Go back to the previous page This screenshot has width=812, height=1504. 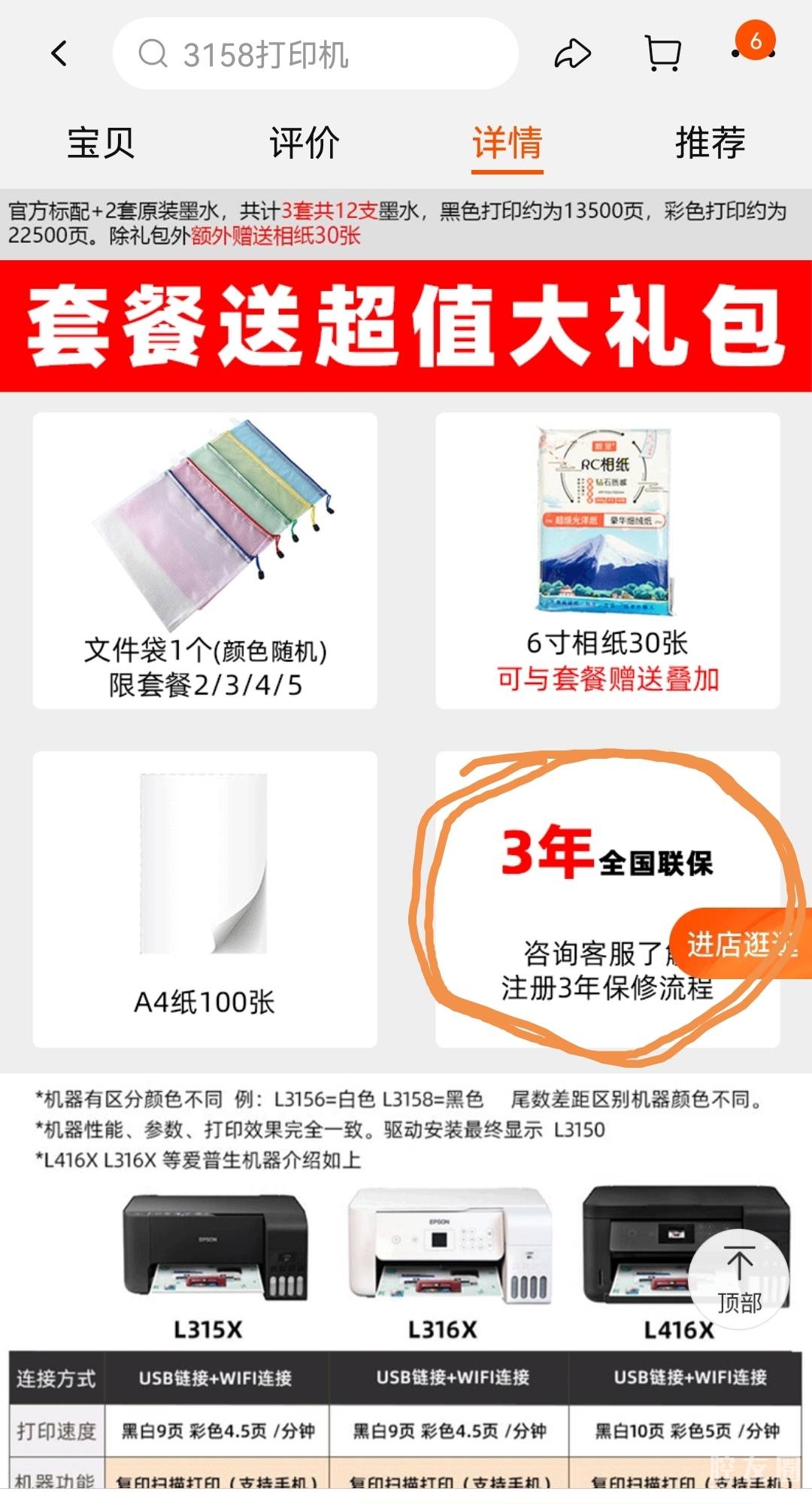(59, 54)
